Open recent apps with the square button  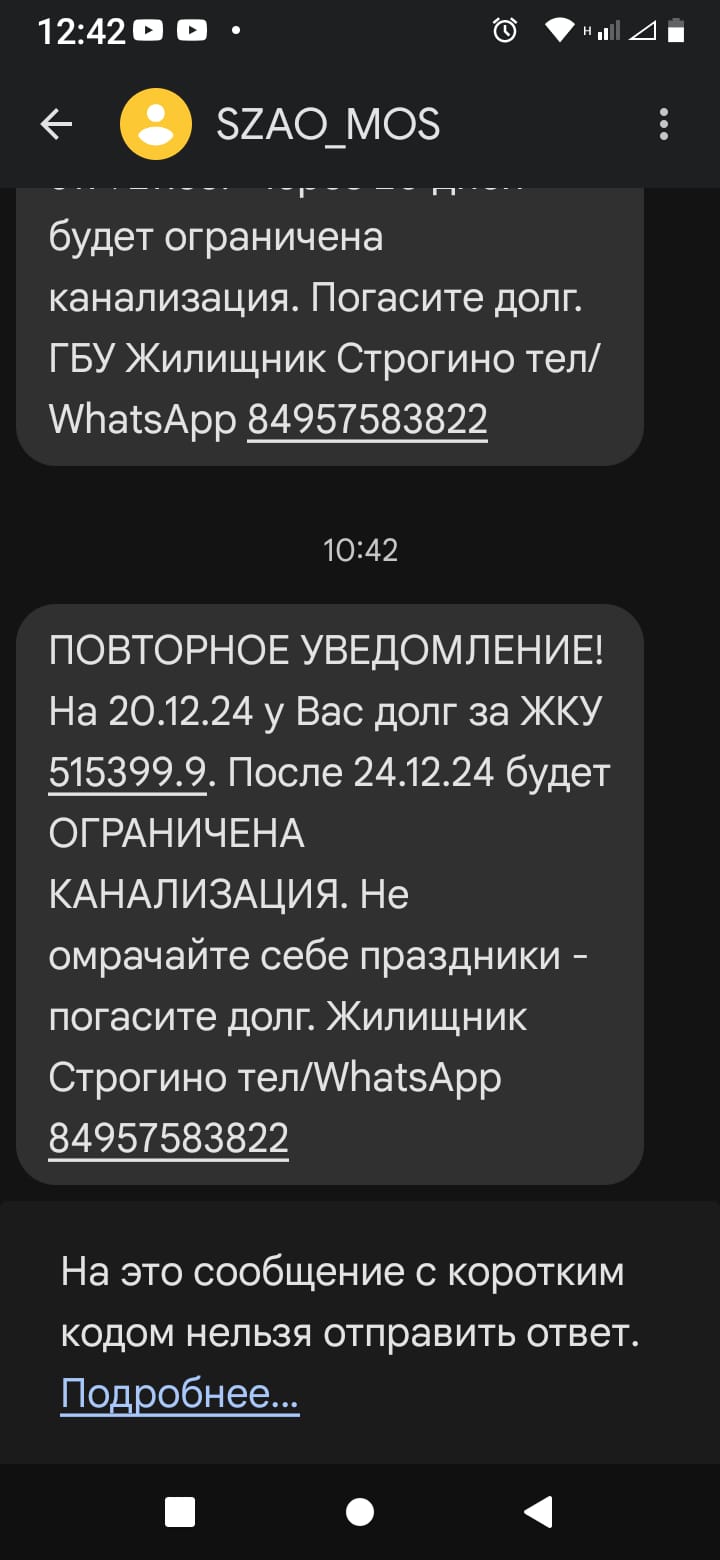(180, 1512)
